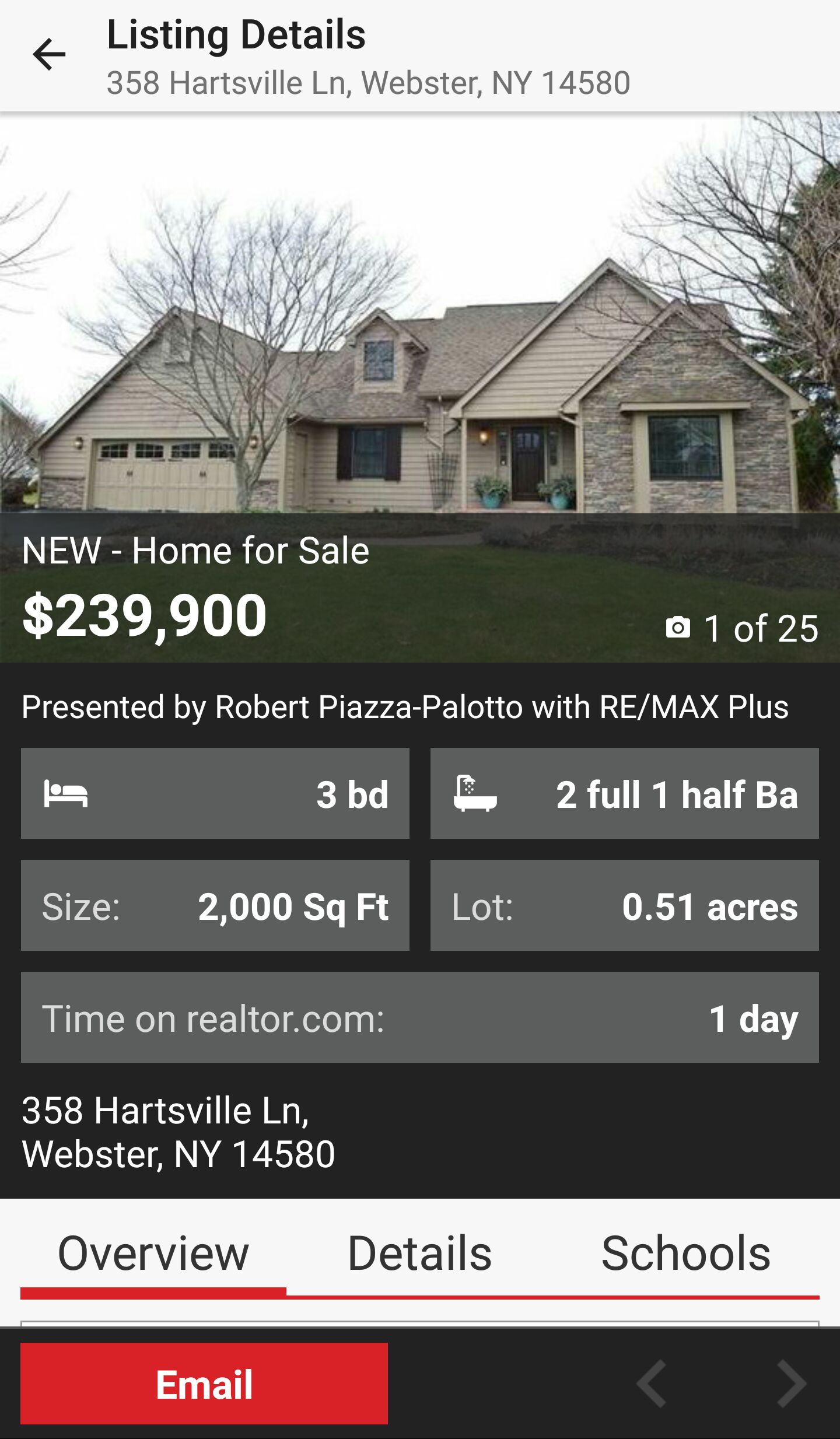Viewport: 840px width, 1439px height.
Task: Email the agent about this listing
Action: [x=204, y=1384]
